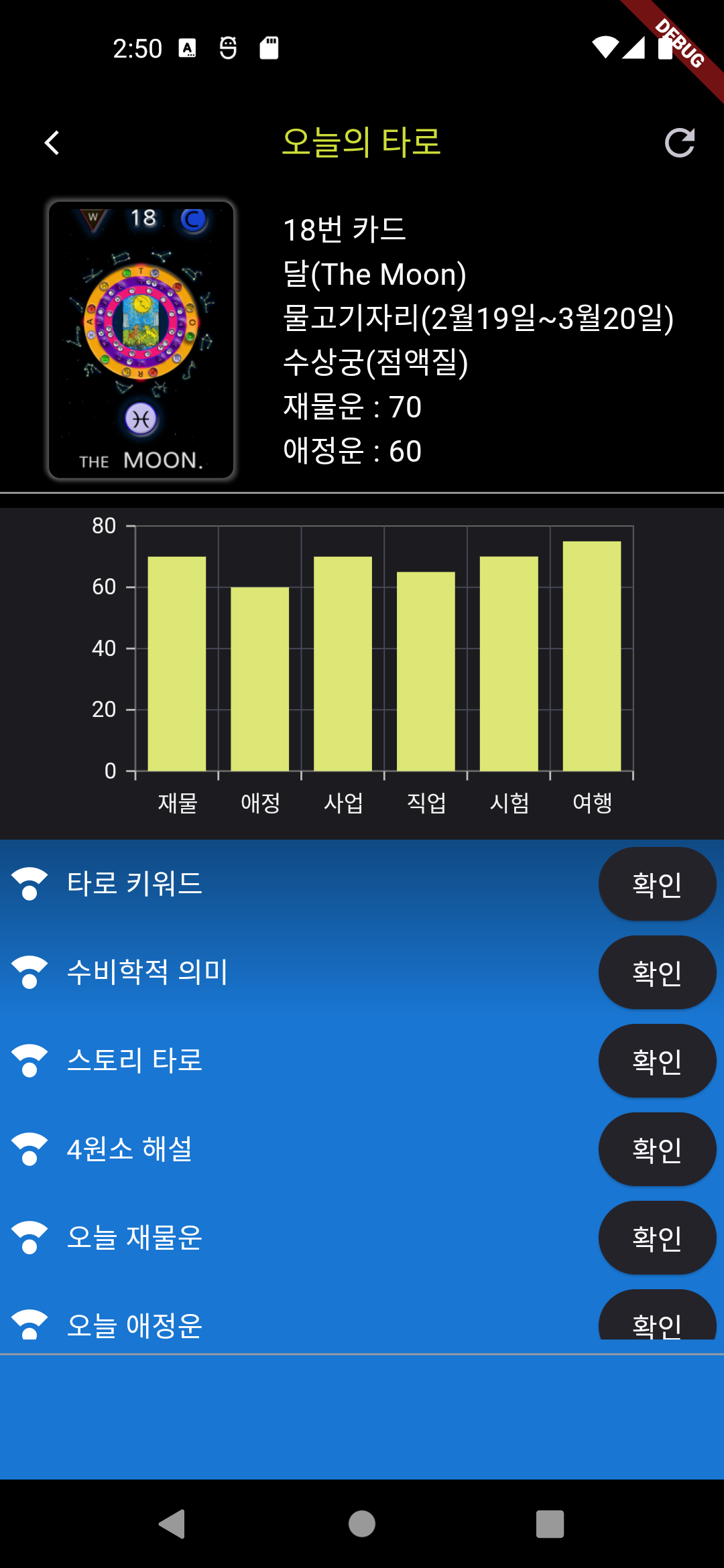This screenshot has width=724, height=1568.
Task: Go back using the top-left arrow
Action: (x=52, y=143)
